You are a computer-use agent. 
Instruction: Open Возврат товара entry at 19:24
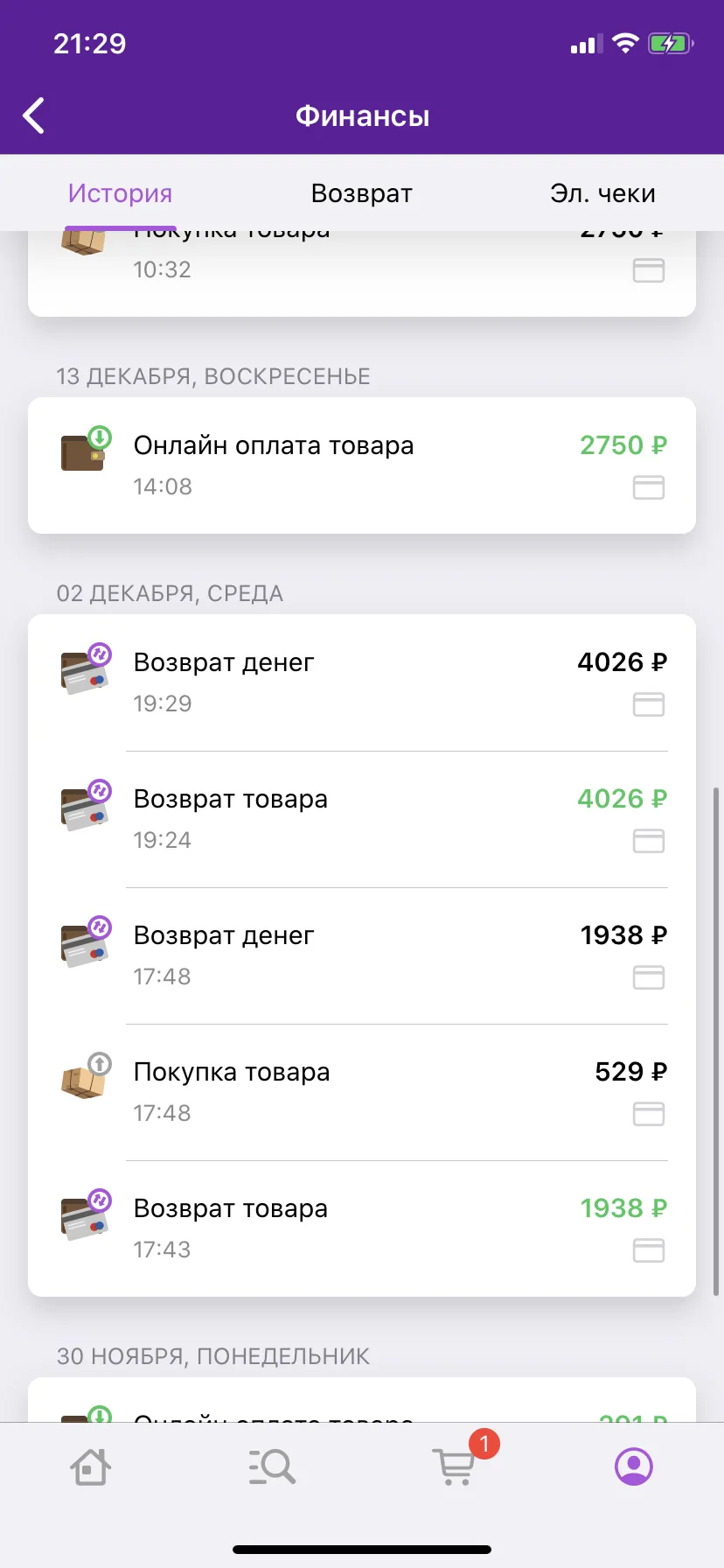pyautogui.click(x=362, y=819)
